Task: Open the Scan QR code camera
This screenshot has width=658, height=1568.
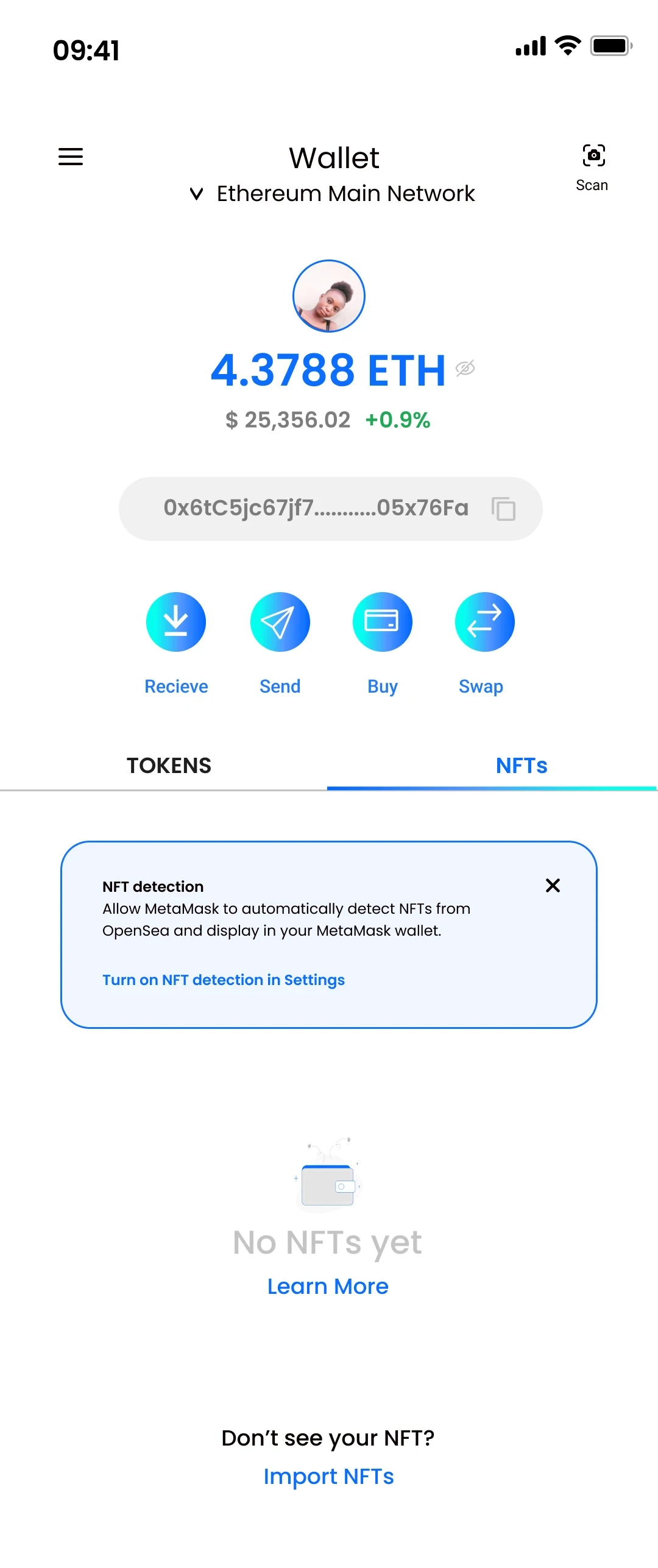Action: (x=593, y=166)
